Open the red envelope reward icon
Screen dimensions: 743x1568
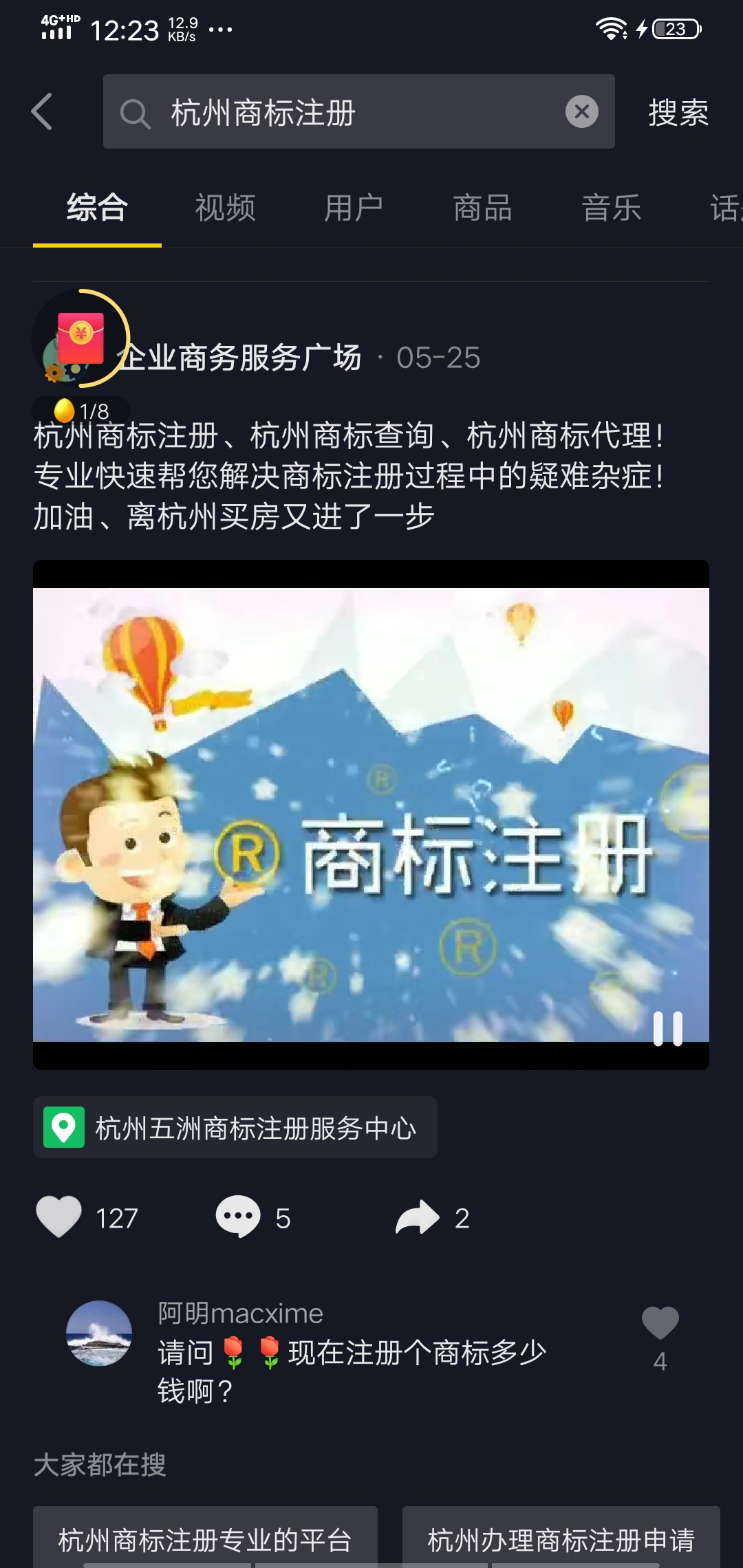[x=80, y=338]
